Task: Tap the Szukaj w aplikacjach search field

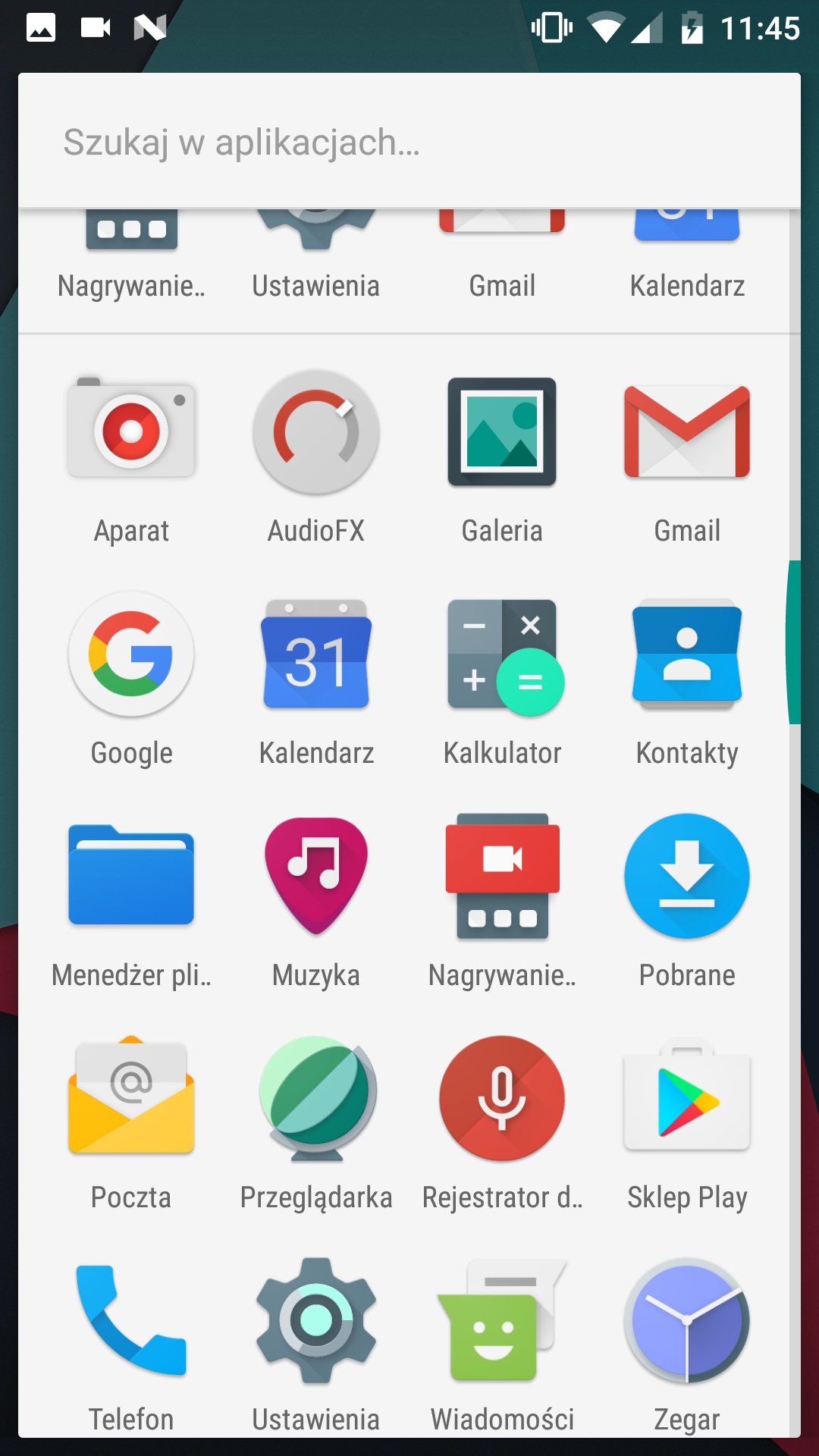Action: pyautogui.click(x=409, y=142)
